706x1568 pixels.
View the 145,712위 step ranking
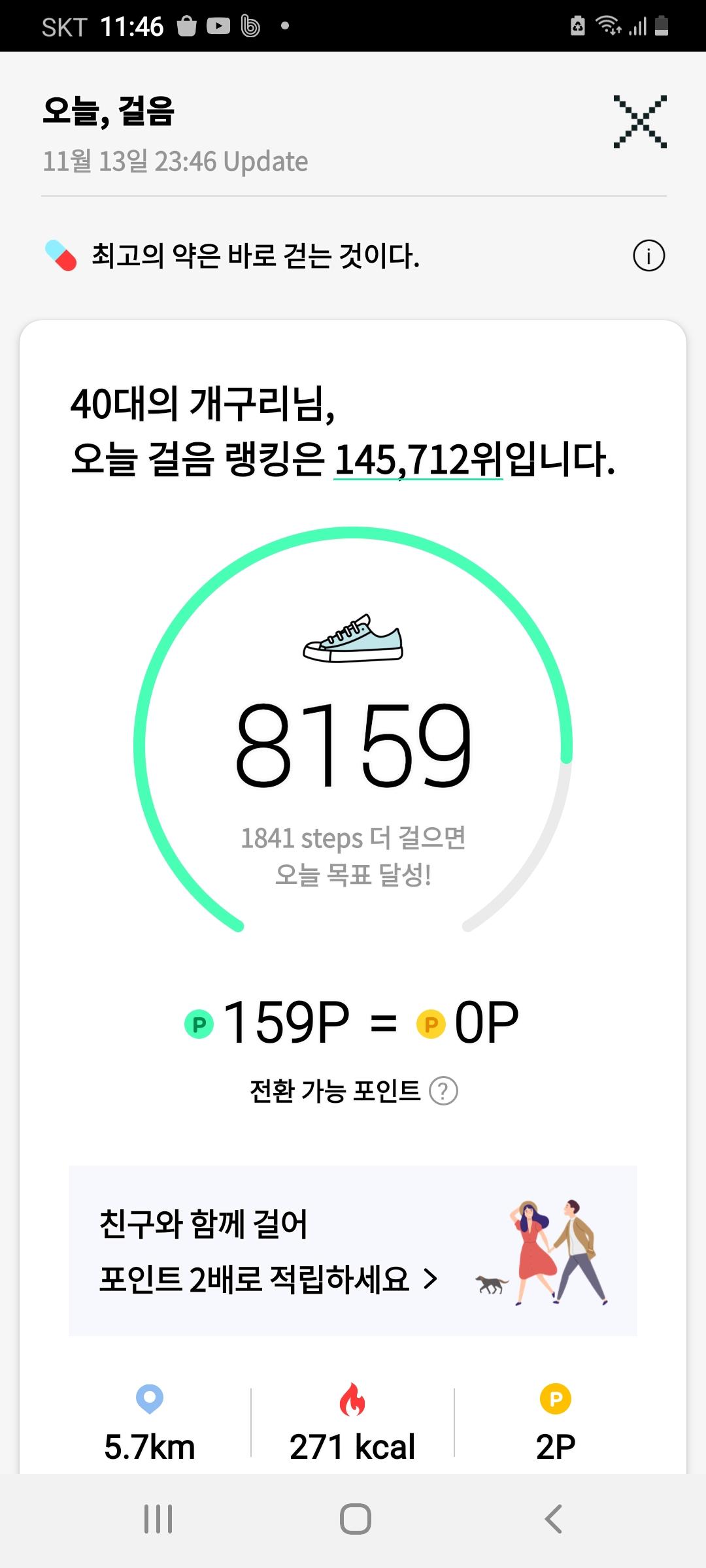[418, 460]
